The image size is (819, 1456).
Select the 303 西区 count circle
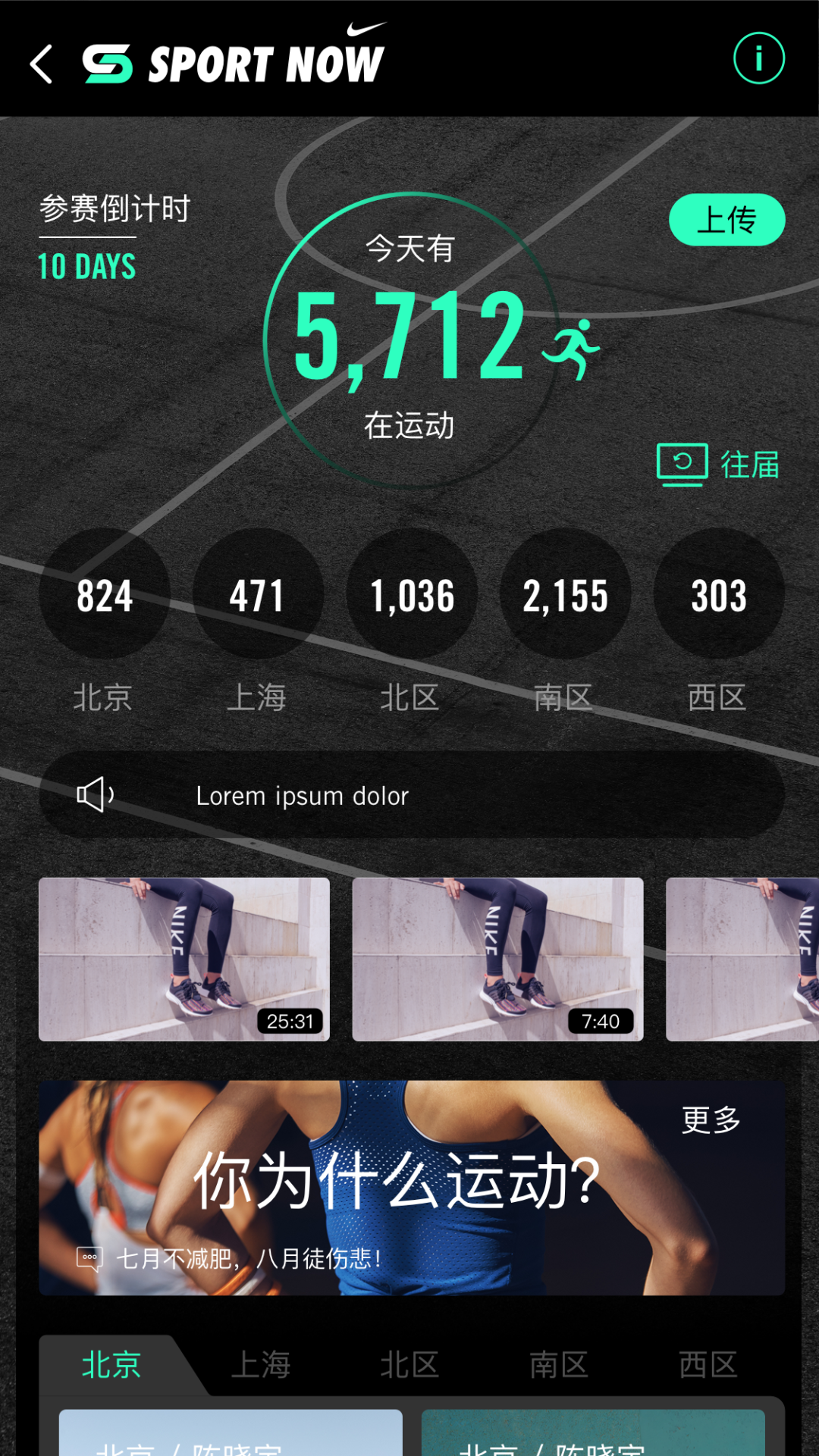(x=719, y=593)
